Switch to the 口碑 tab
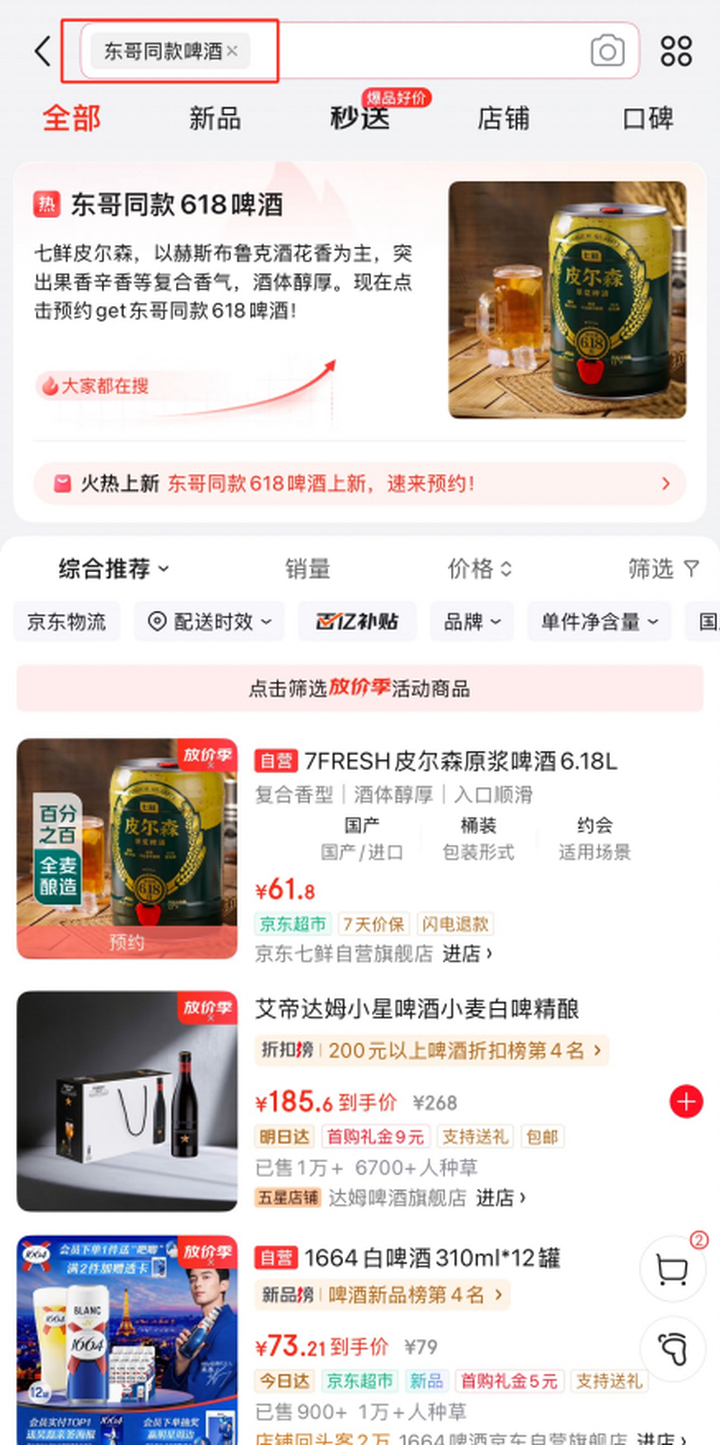Image resolution: width=720 pixels, height=1445 pixels. pos(648,119)
